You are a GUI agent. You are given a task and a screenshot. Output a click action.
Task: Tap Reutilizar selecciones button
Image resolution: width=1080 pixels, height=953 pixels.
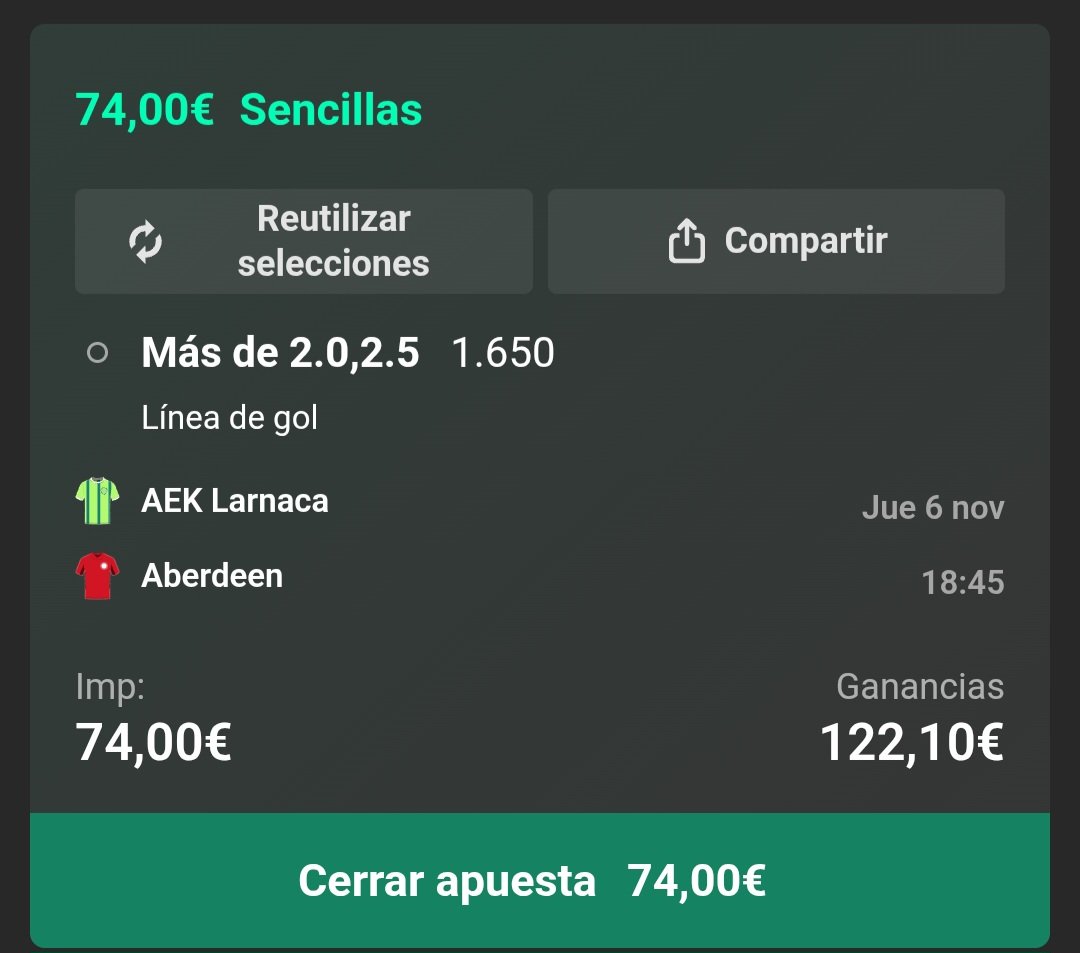click(x=303, y=241)
